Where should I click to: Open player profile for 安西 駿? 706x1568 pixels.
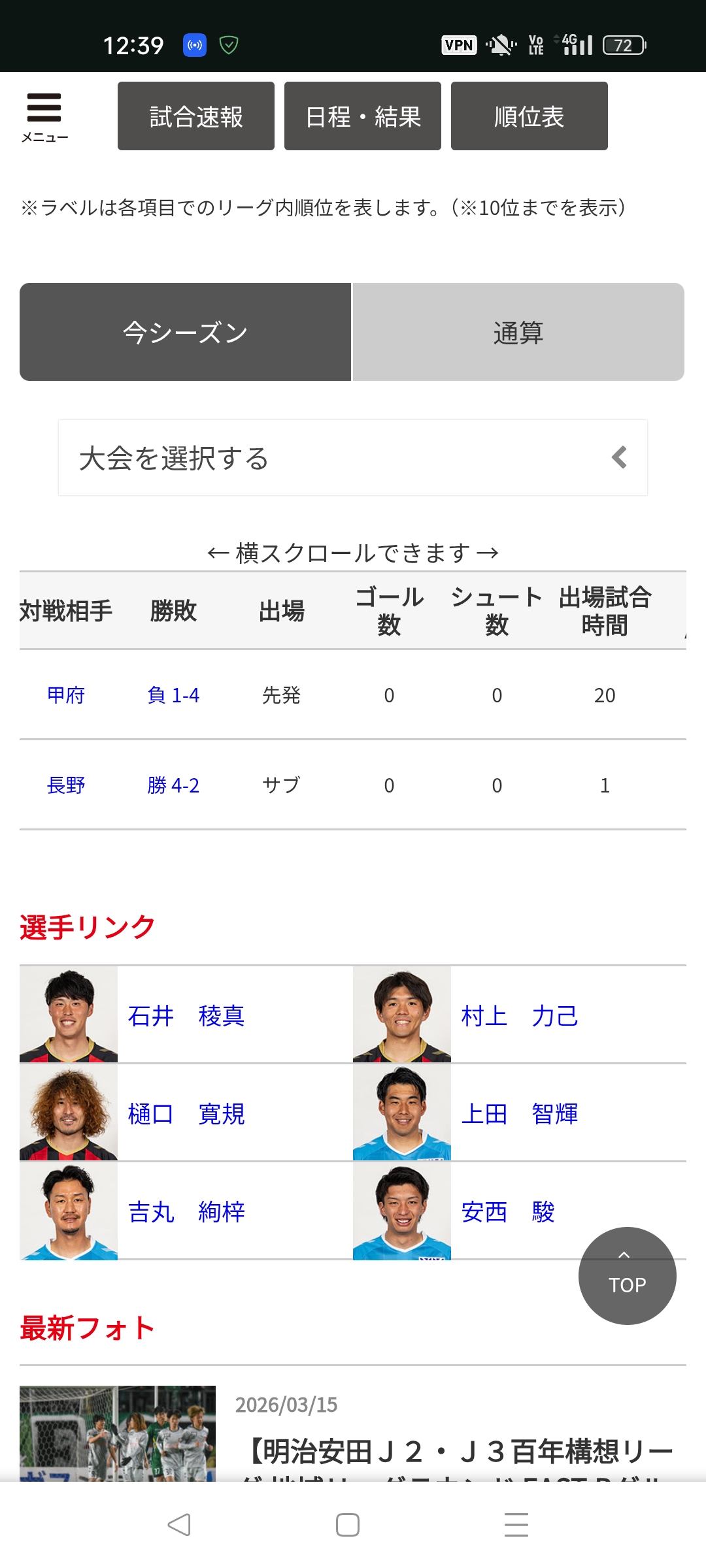pos(508,1212)
